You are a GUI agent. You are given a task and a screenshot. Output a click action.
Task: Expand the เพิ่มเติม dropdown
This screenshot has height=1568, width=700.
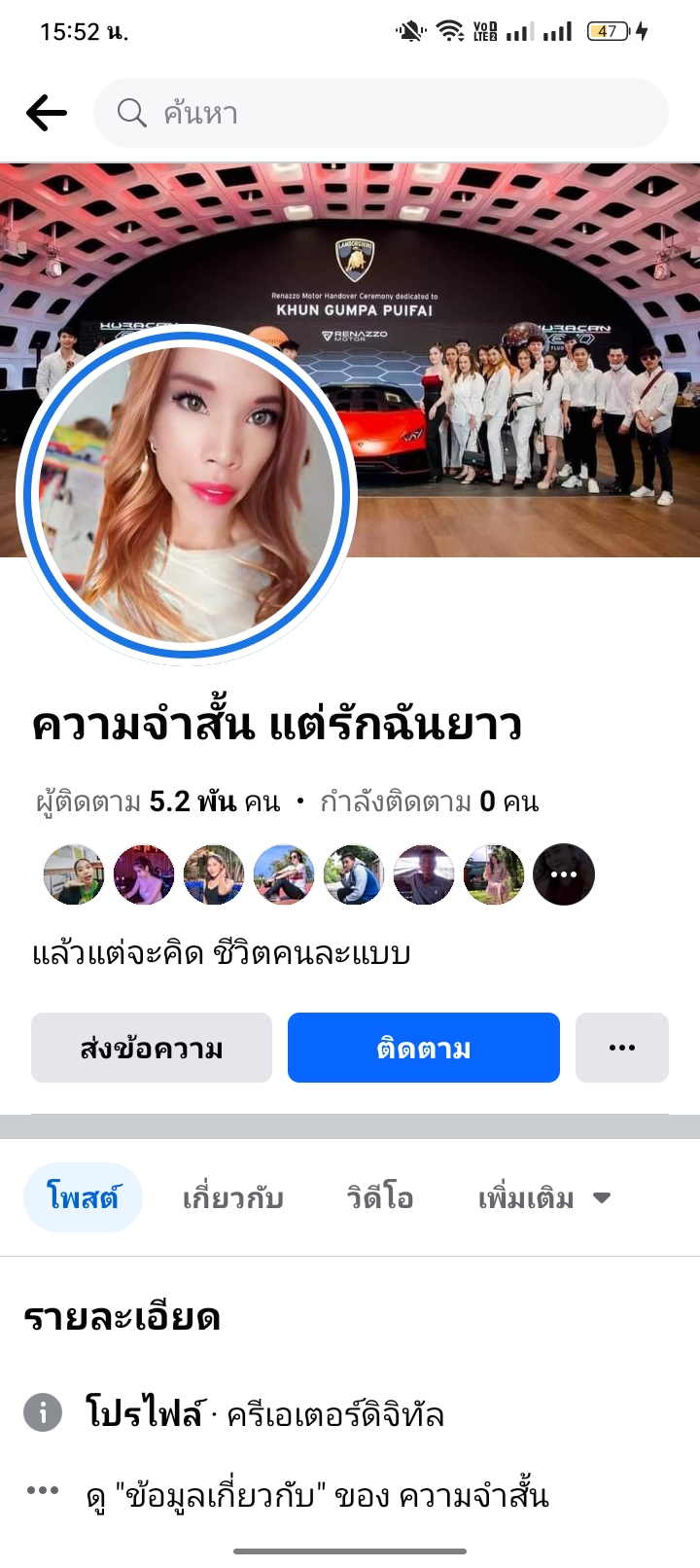543,1197
